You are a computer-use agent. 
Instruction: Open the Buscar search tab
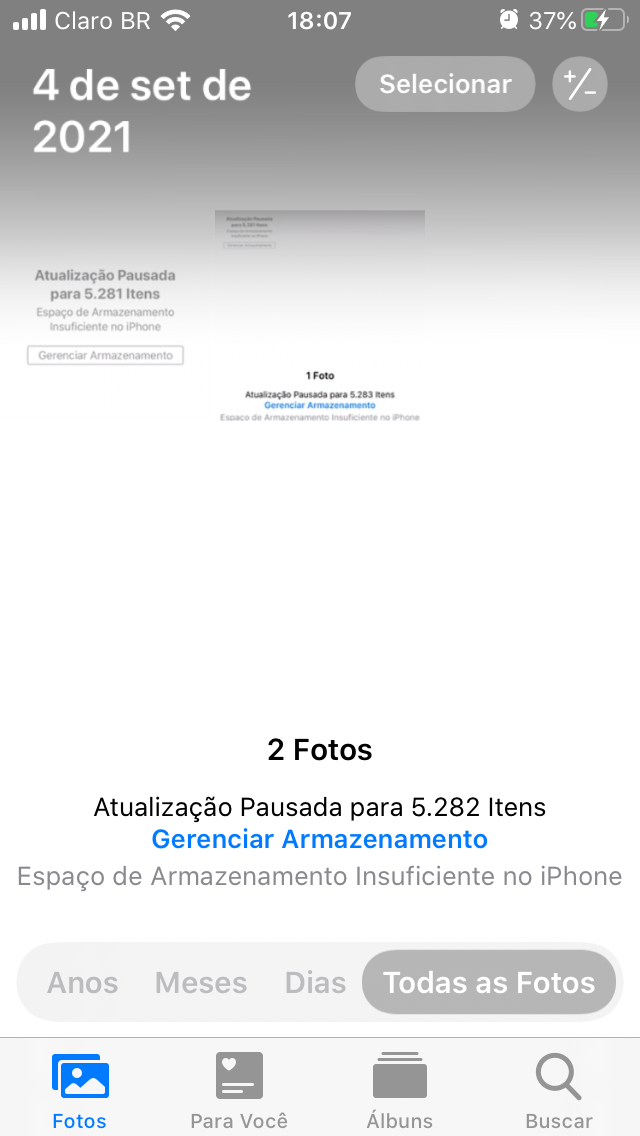559,1090
